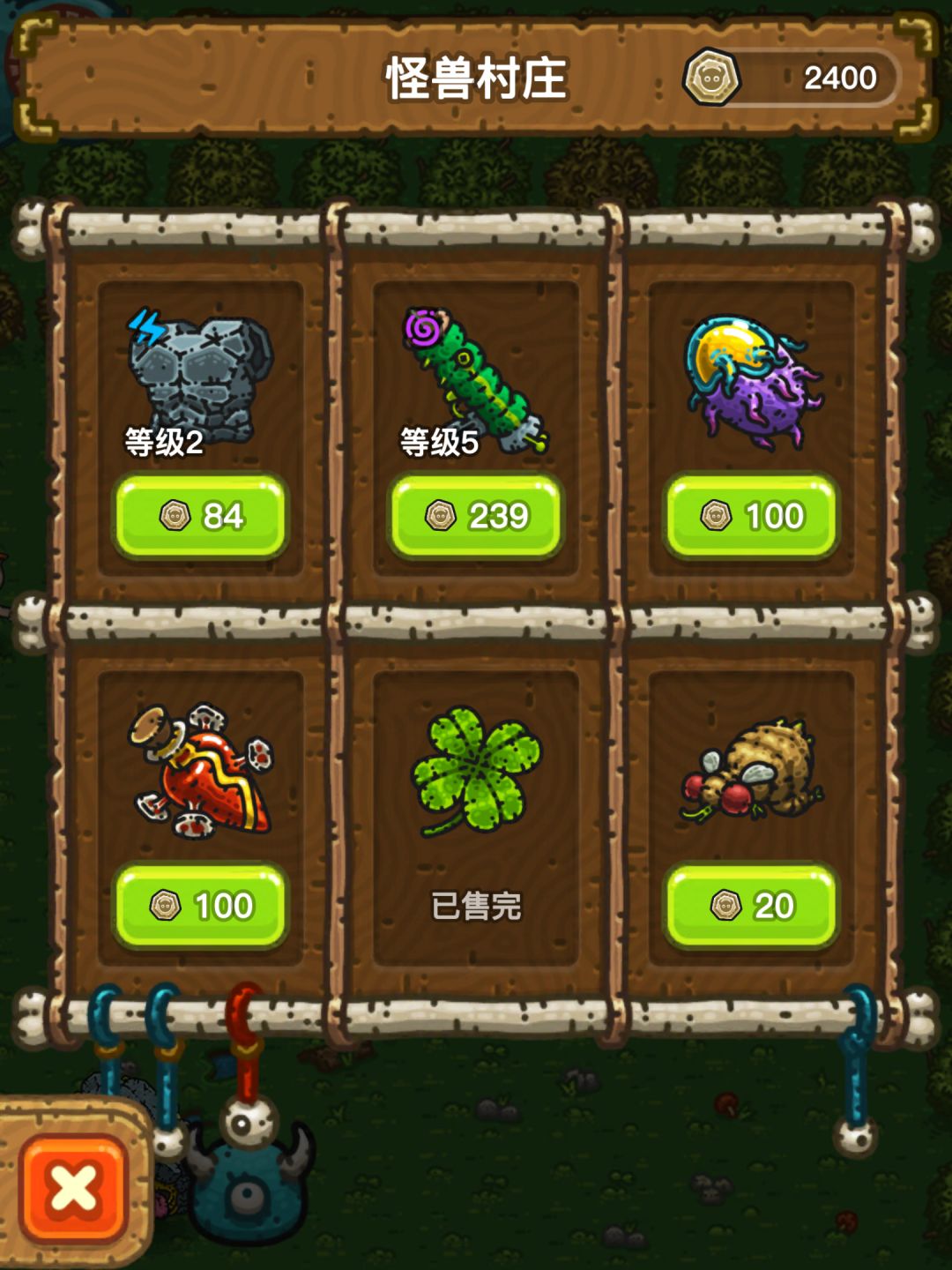Click the coin icon on the 84 price button
952x1270 pixels.
[x=174, y=516]
